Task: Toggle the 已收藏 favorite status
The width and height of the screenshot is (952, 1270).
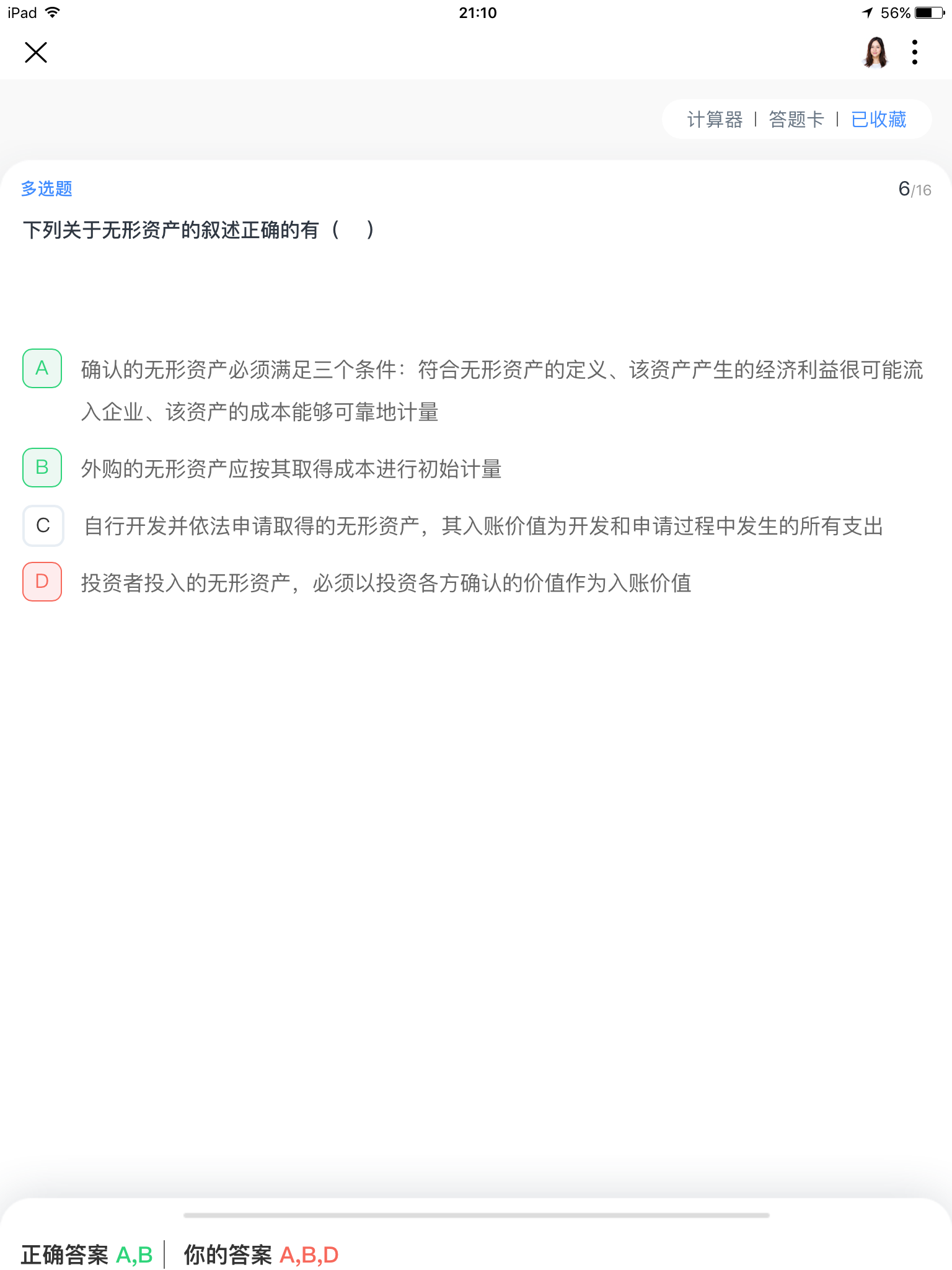Action: tap(879, 119)
